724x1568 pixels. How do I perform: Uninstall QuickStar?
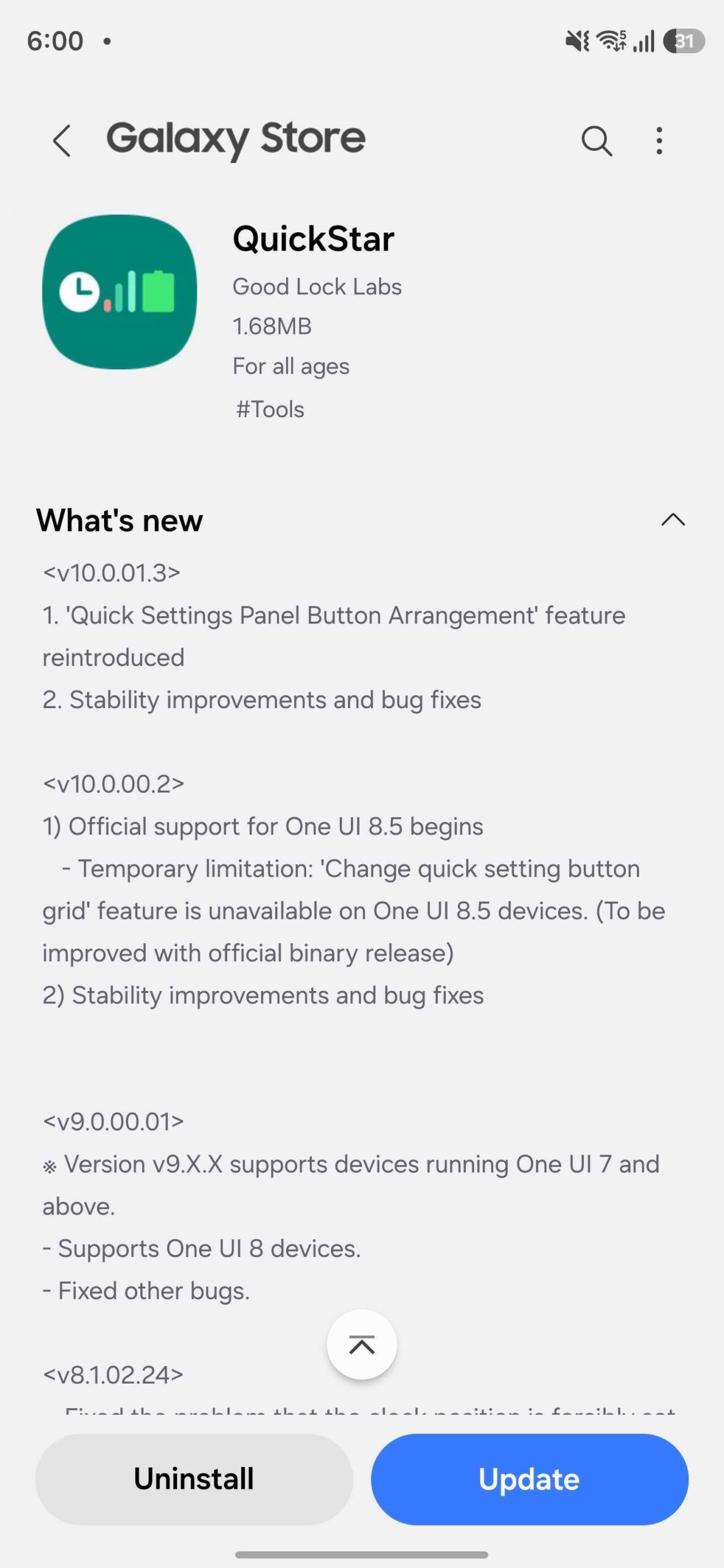[x=194, y=1479]
